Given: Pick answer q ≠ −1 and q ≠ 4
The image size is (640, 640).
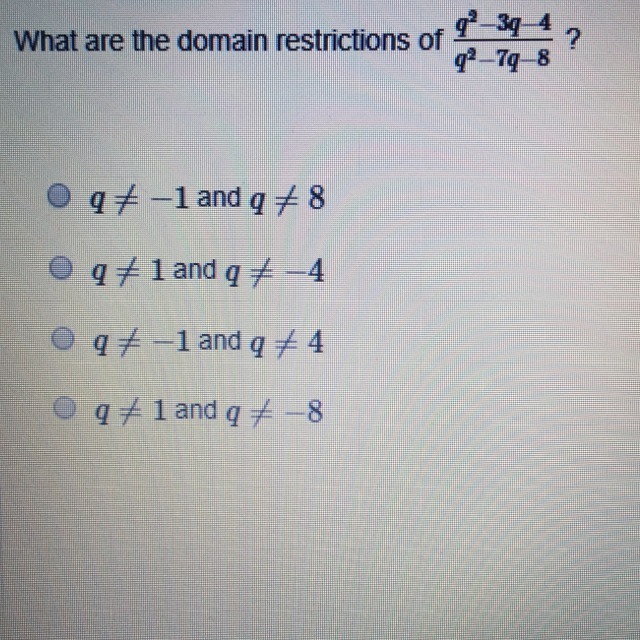Looking at the screenshot, I should click(x=66, y=339).
